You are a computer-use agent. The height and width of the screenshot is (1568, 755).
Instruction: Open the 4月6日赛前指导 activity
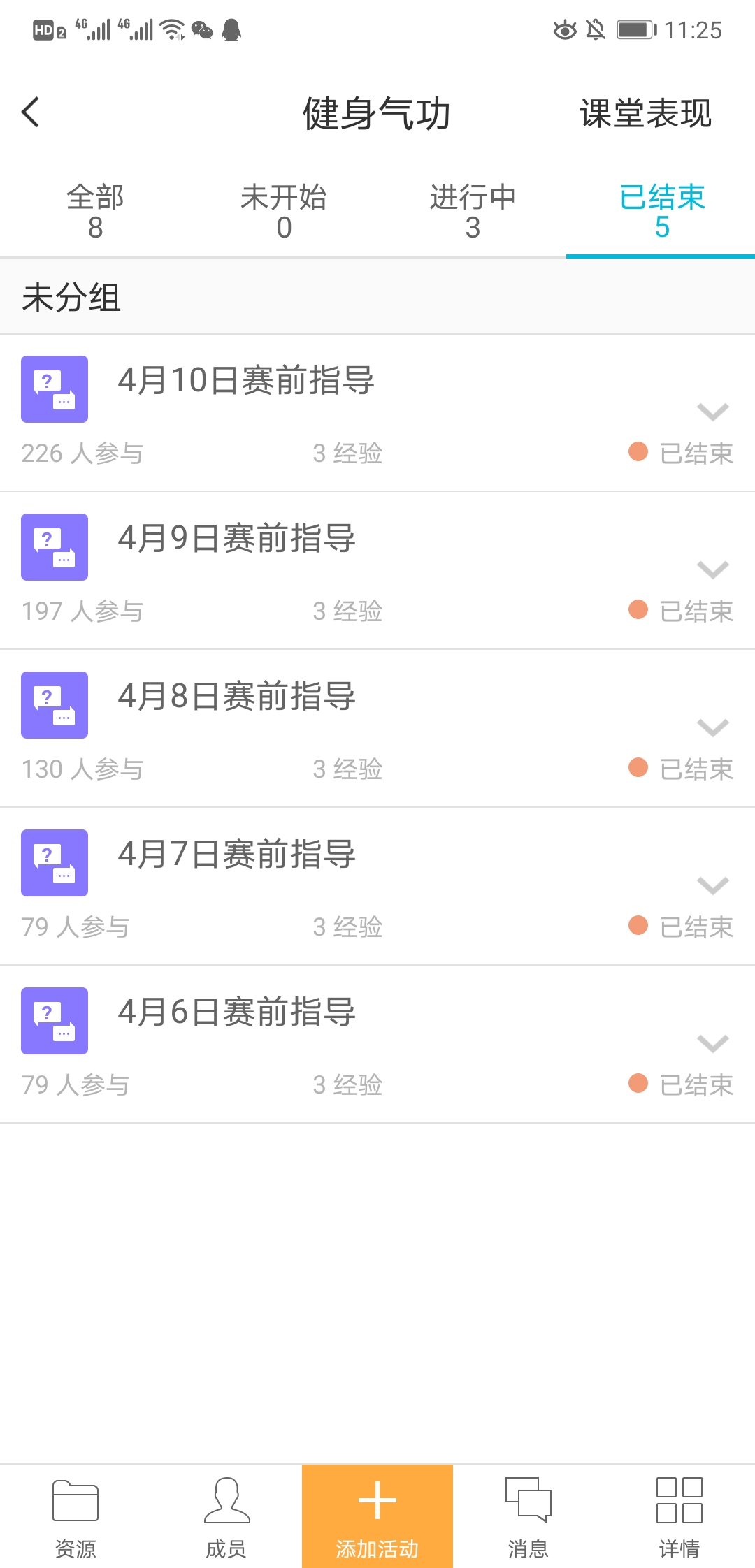(x=236, y=1012)
